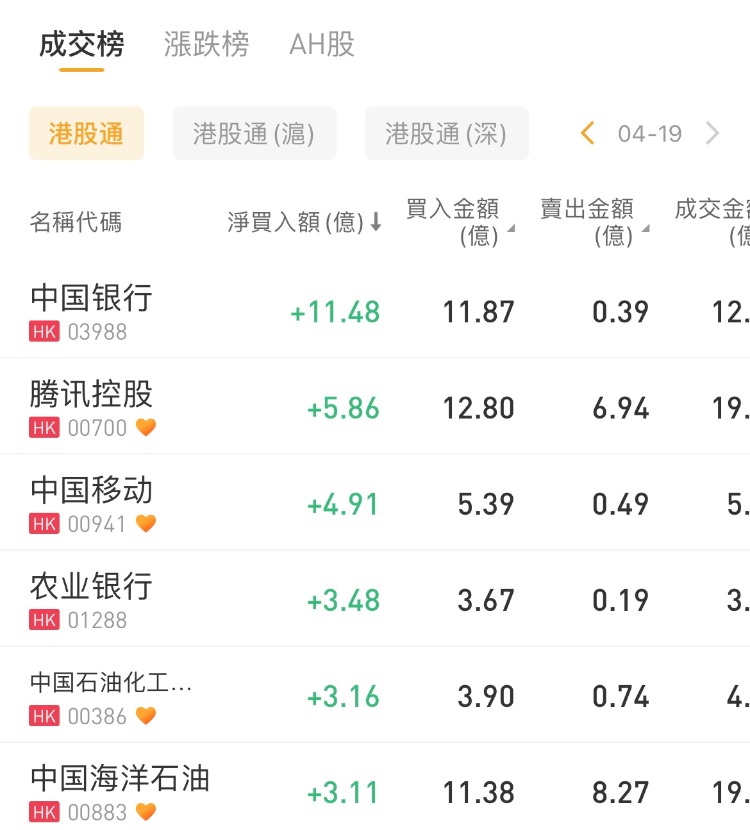Viewport: 750px width, 830px height.
Task: Filter by 港股通 (深)
Action: (446, 134)
